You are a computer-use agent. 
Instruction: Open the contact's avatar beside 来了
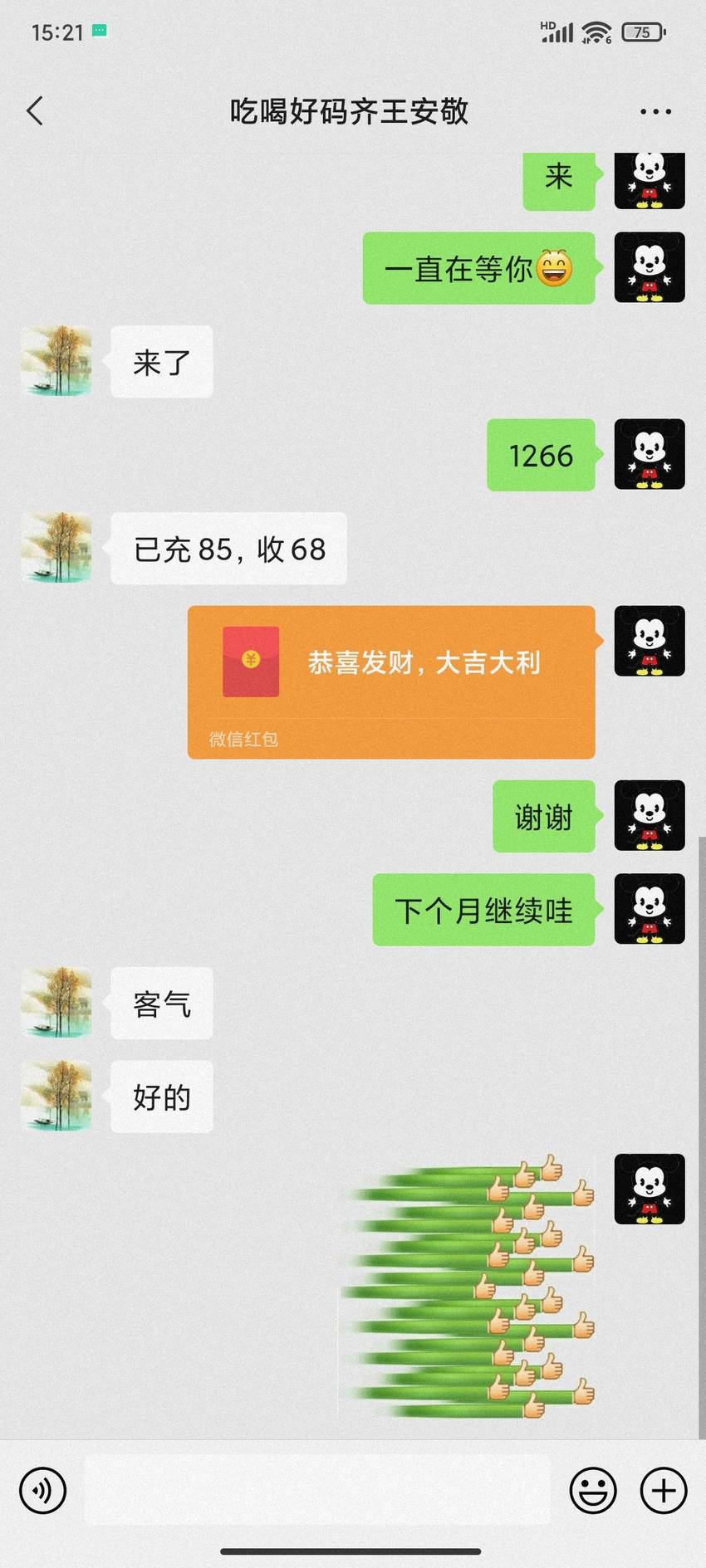pos(56,361)
